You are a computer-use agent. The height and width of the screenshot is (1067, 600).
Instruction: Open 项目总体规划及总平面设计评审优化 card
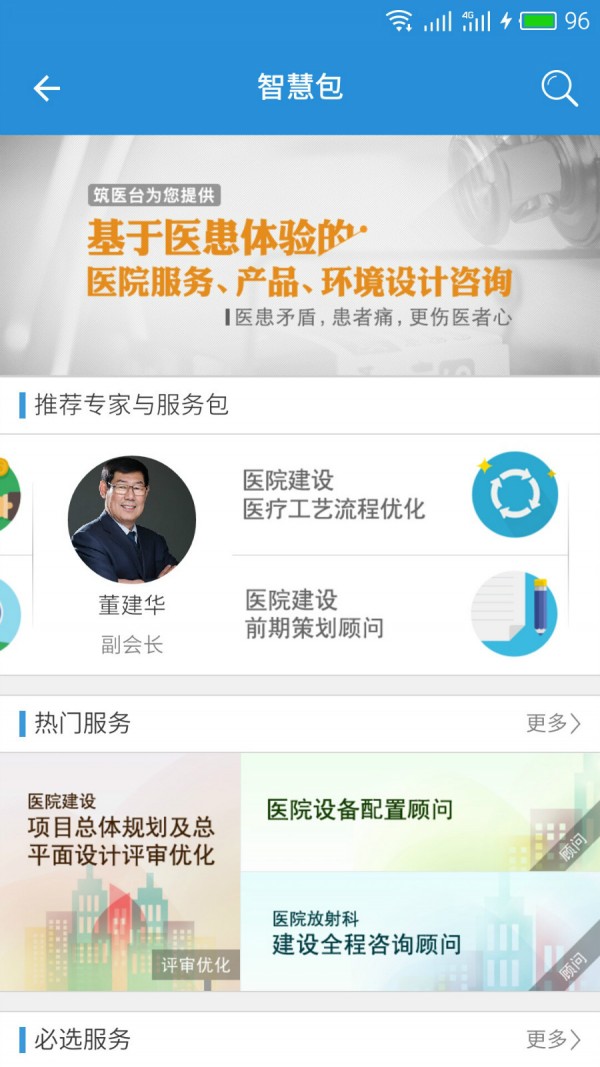pyautogui.click(x=120, y=871)
